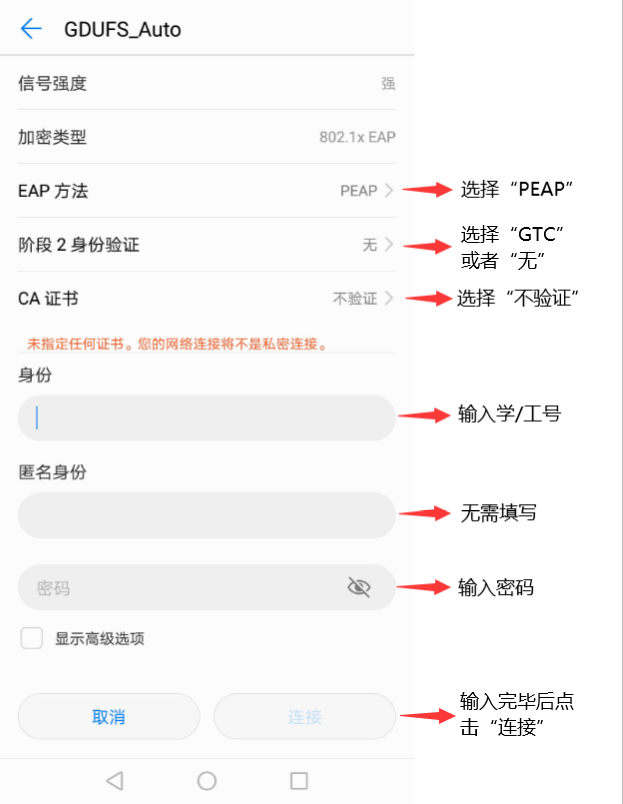Change the 阶段 2 身份验证 setting
This screenshot has height=804, width=623.
(x=206, y=244)
